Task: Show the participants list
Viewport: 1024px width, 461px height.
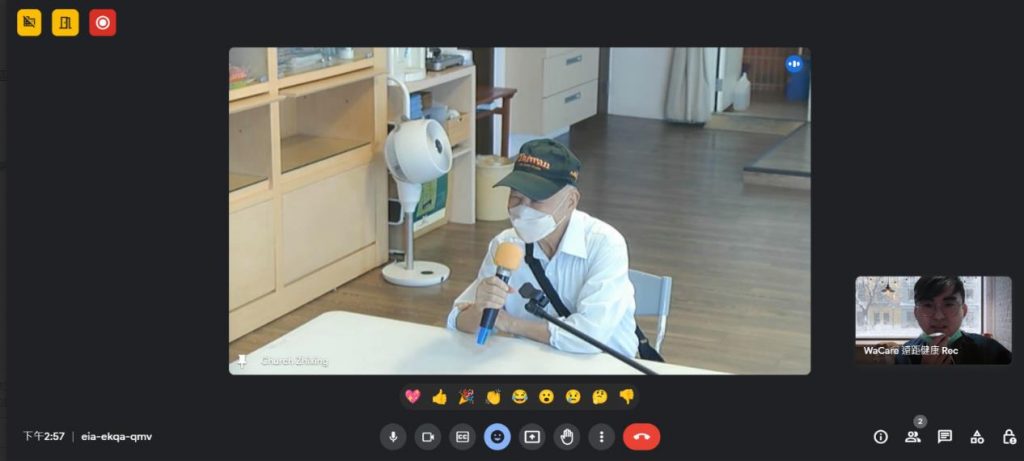Action: click(x=913, y=437)
